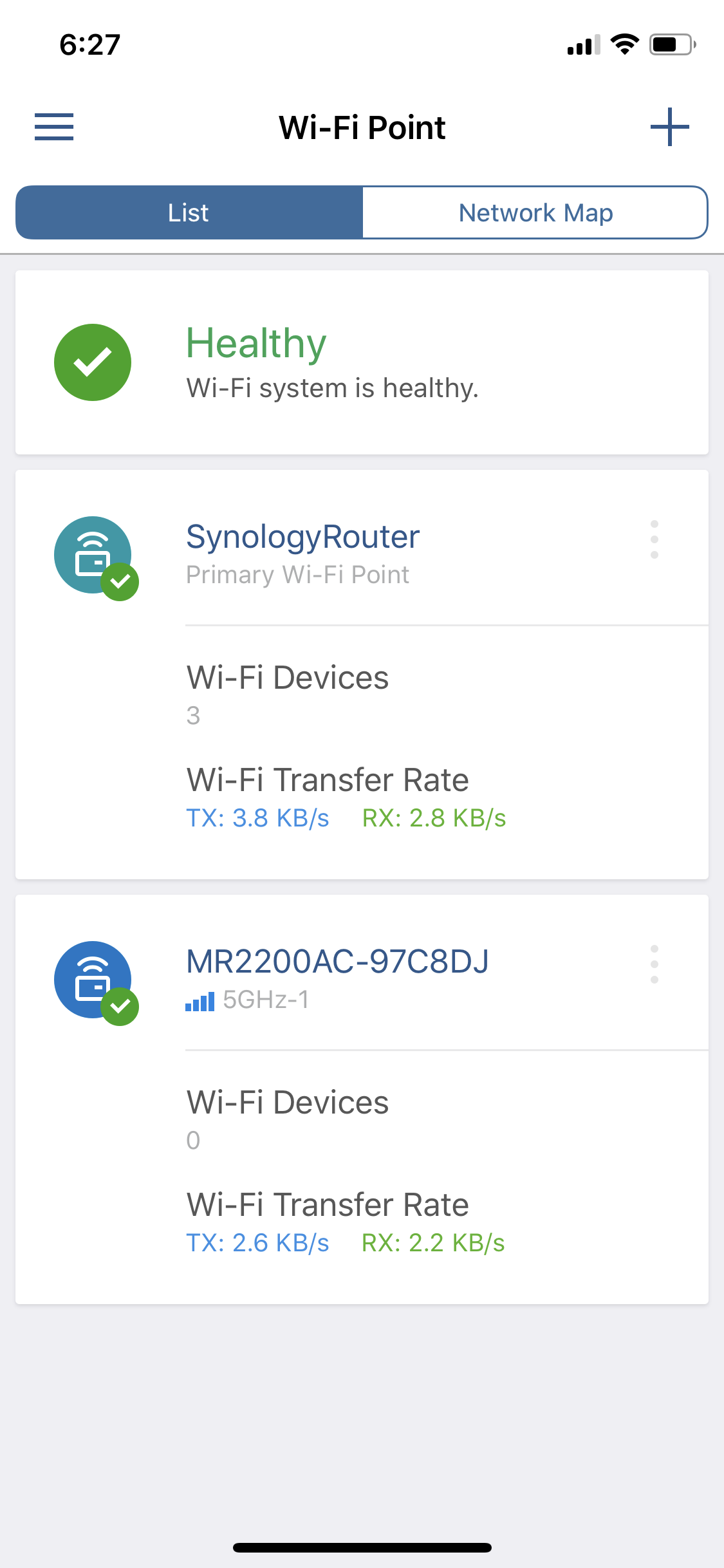Switch to the Network Map view
This screenshot has height=1568, width=724.
[x=535, y=213]
